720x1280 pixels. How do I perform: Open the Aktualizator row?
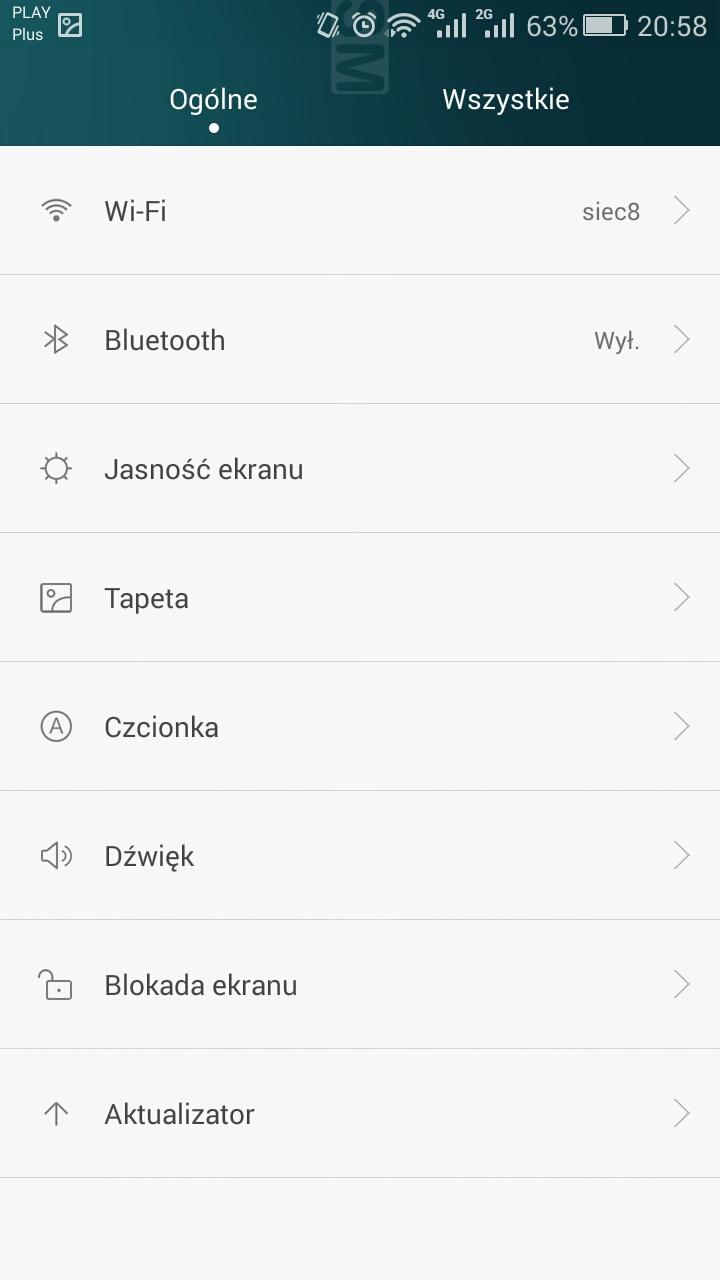[360, 1114]
